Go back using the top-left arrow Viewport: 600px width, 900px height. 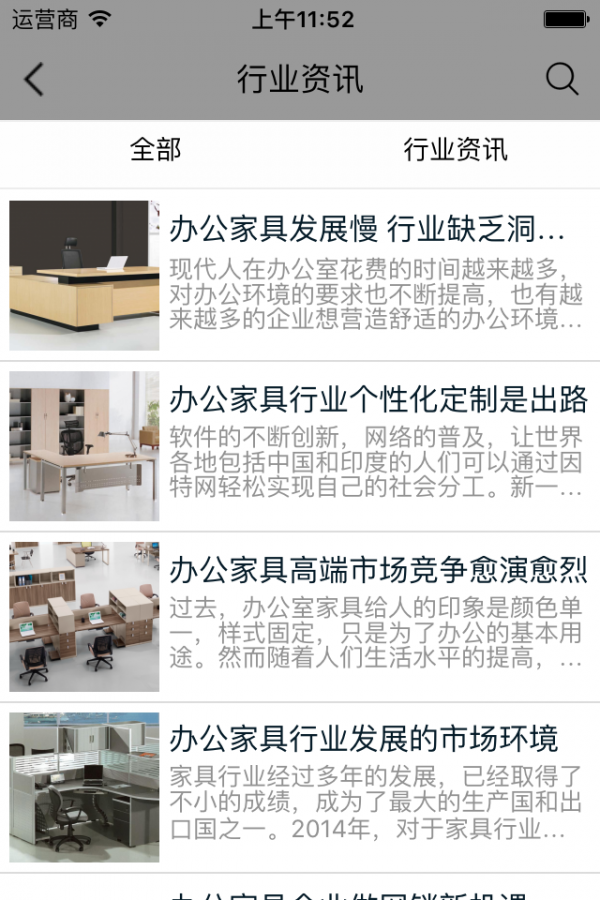[x=35, y=80]
